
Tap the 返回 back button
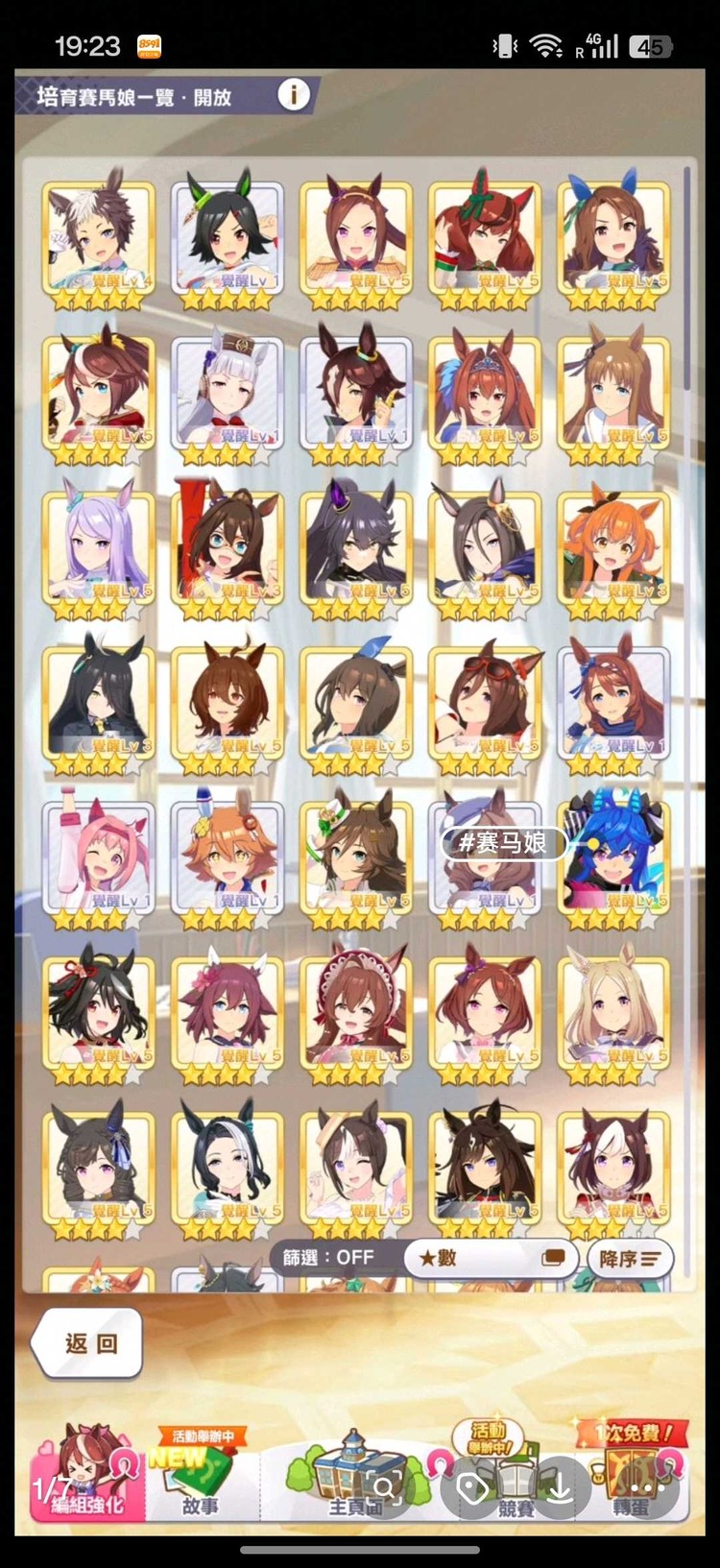click(x=90, y=1343)
